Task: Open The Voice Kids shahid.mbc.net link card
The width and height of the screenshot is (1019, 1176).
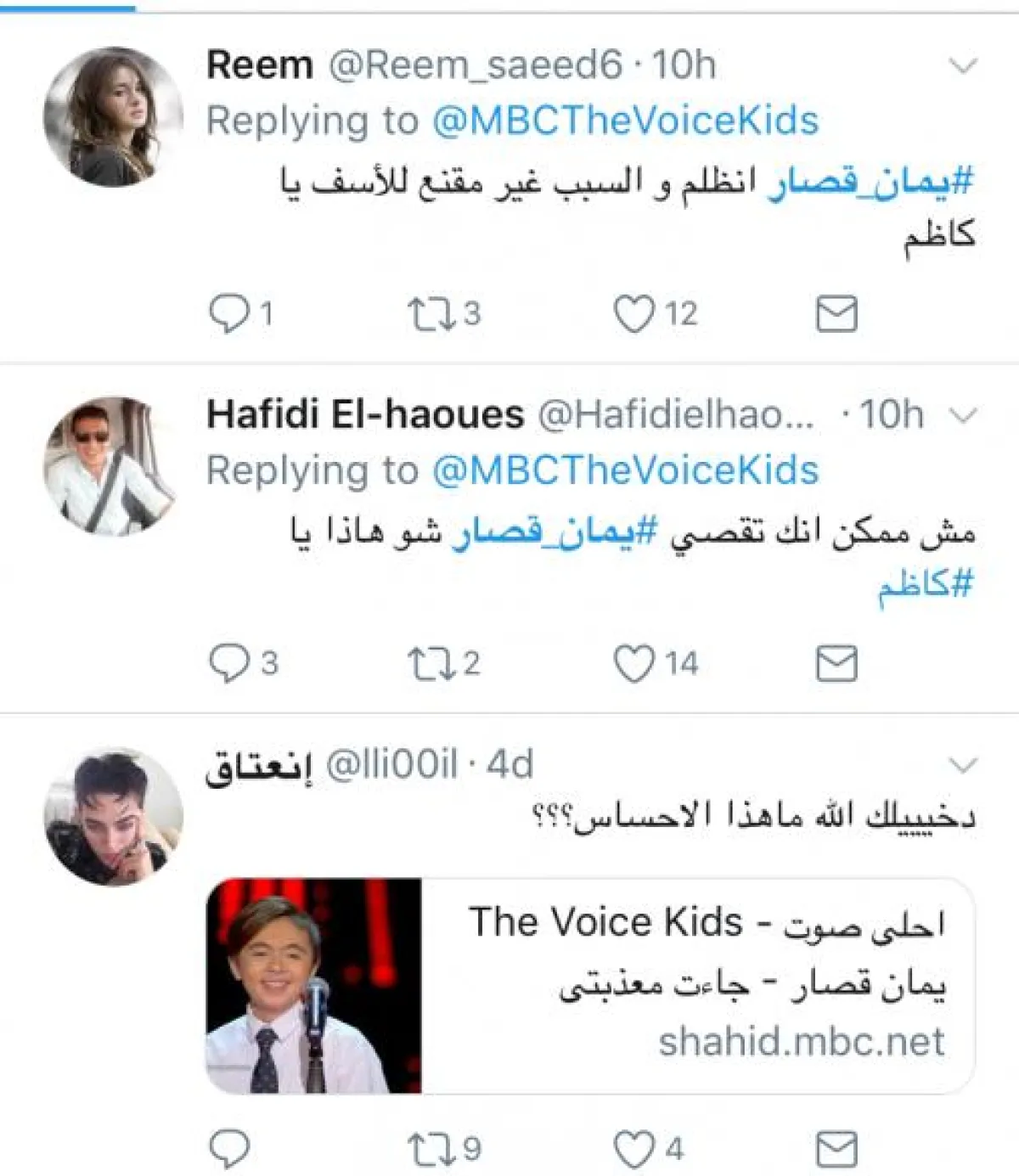Action: click(x=590, y=985)
